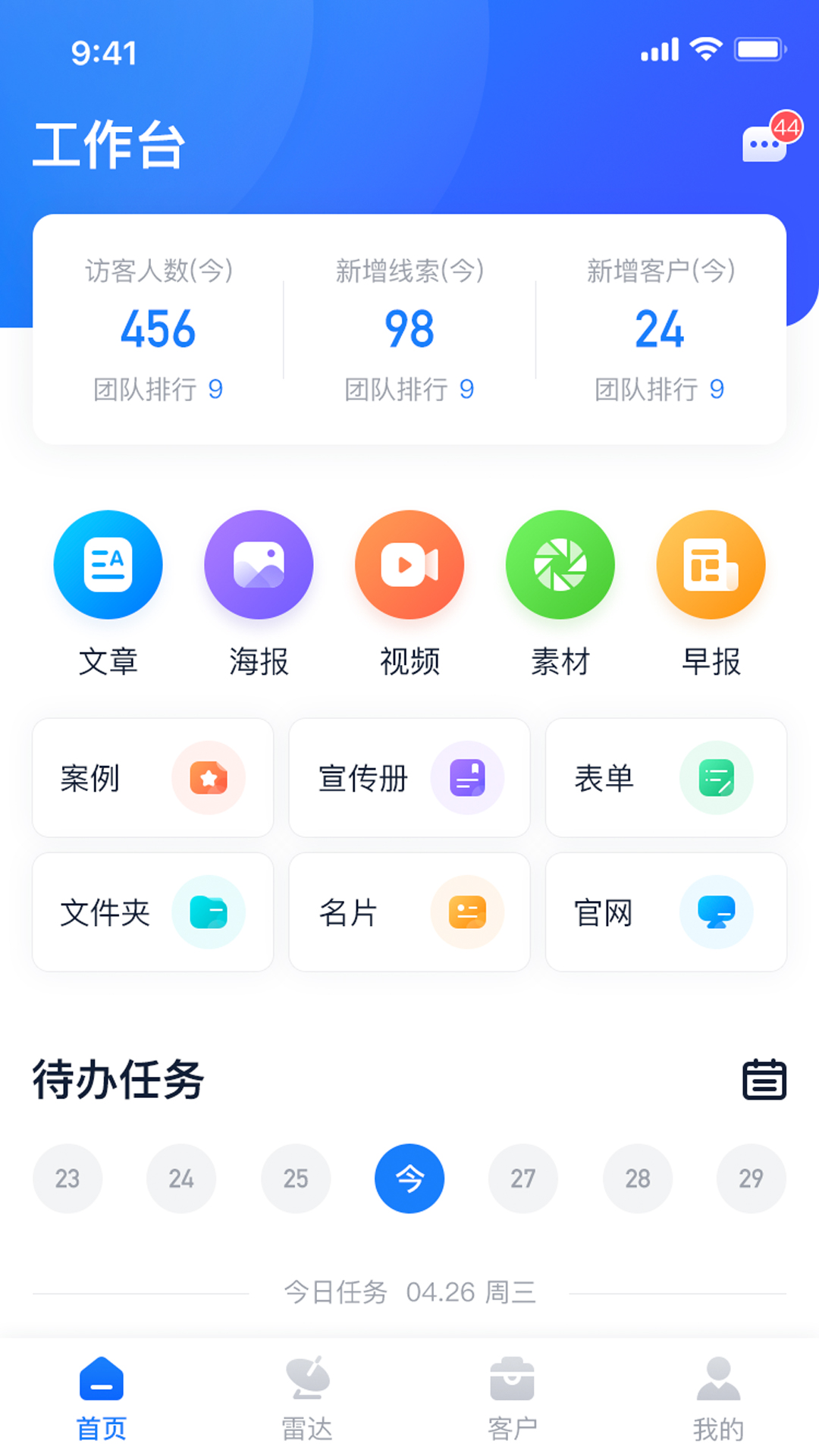Open the 文章 (Article) tool
The image size is (819, 1456).
pos(108,564)
